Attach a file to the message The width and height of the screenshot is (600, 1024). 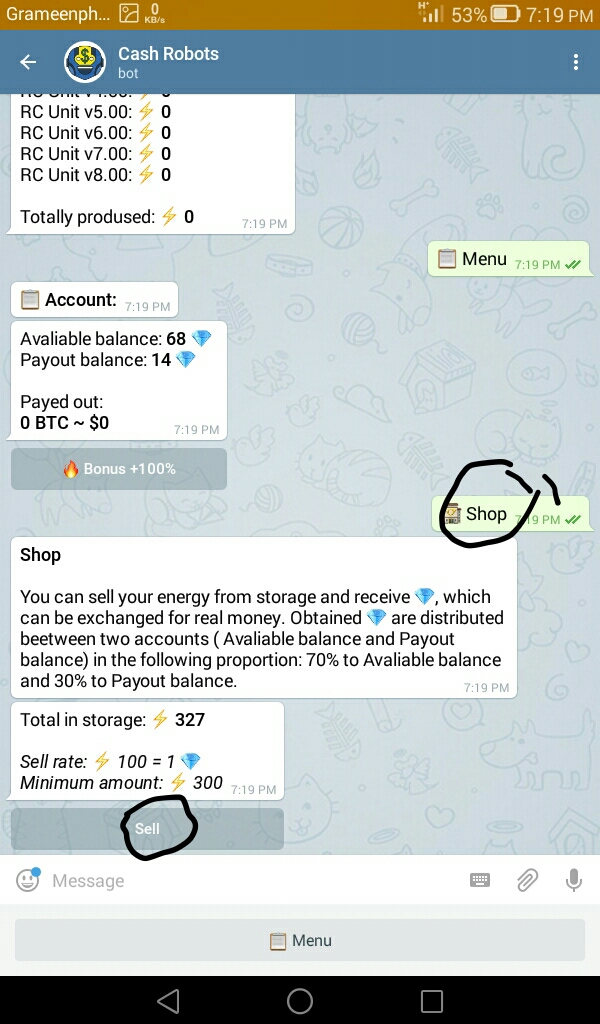[x=527, y=880]
